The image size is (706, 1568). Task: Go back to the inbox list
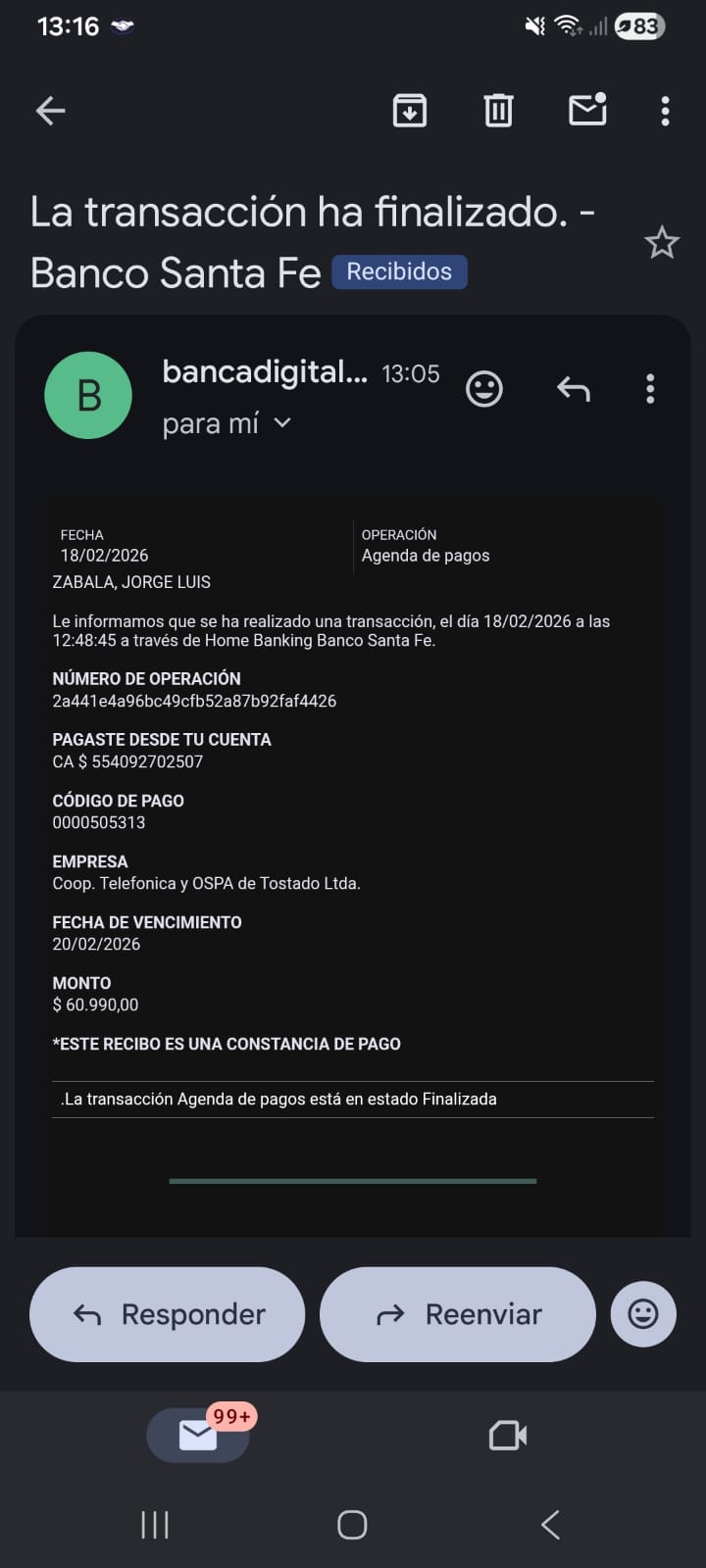(x=50, y=111)
